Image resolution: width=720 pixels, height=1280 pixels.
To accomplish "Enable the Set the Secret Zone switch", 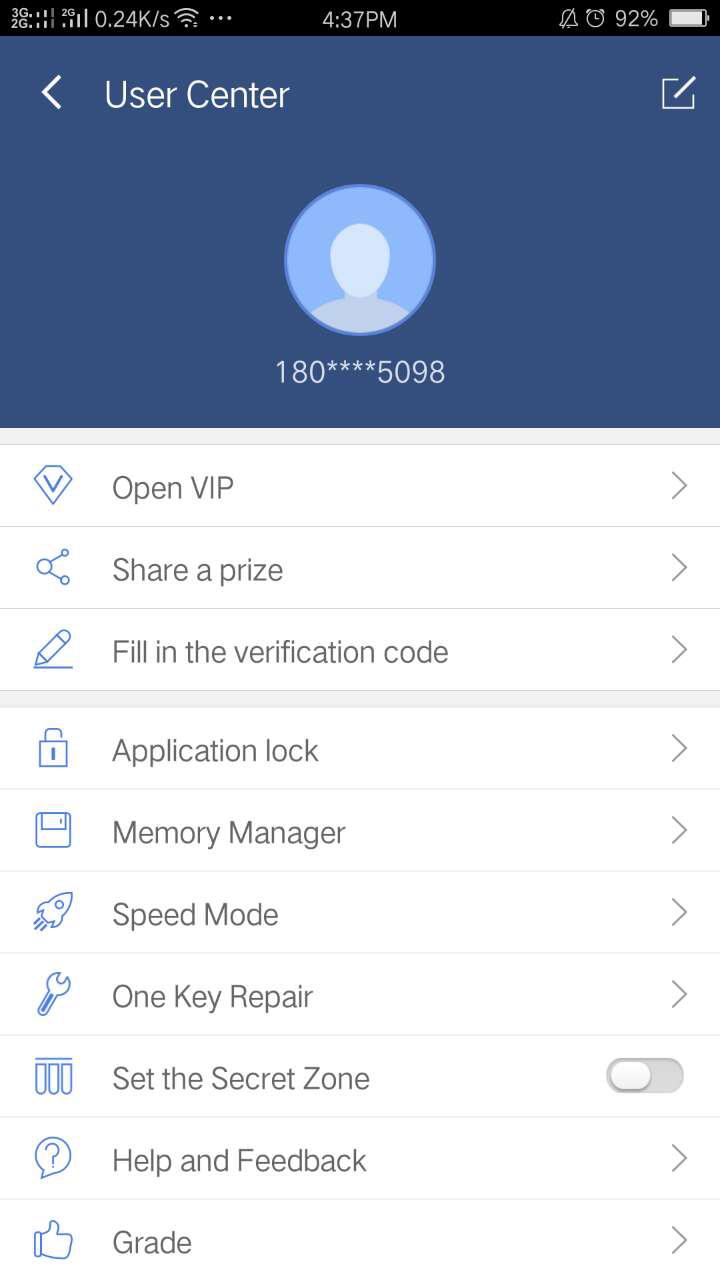I will (644, 1076).
